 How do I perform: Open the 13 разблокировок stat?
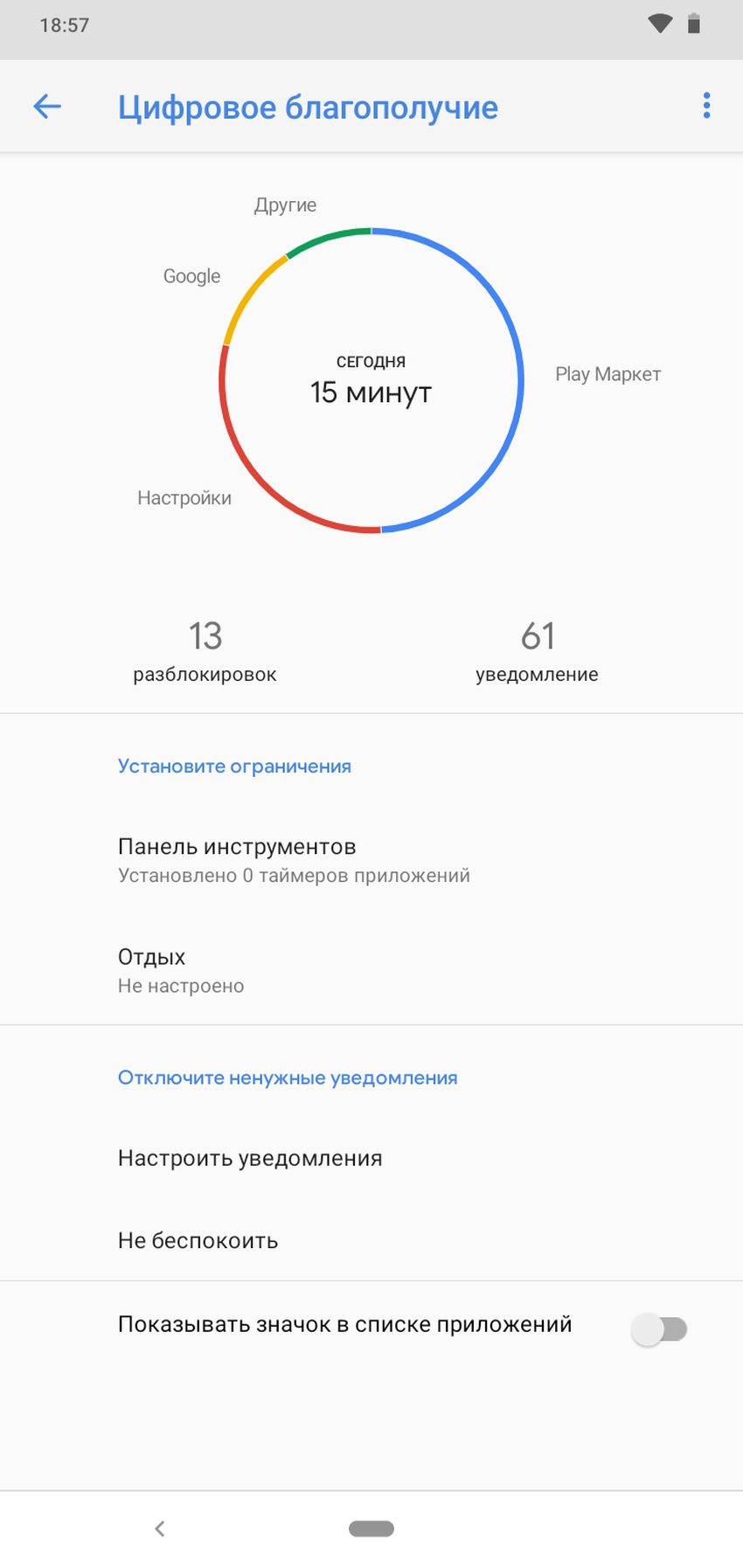(205, 650)
